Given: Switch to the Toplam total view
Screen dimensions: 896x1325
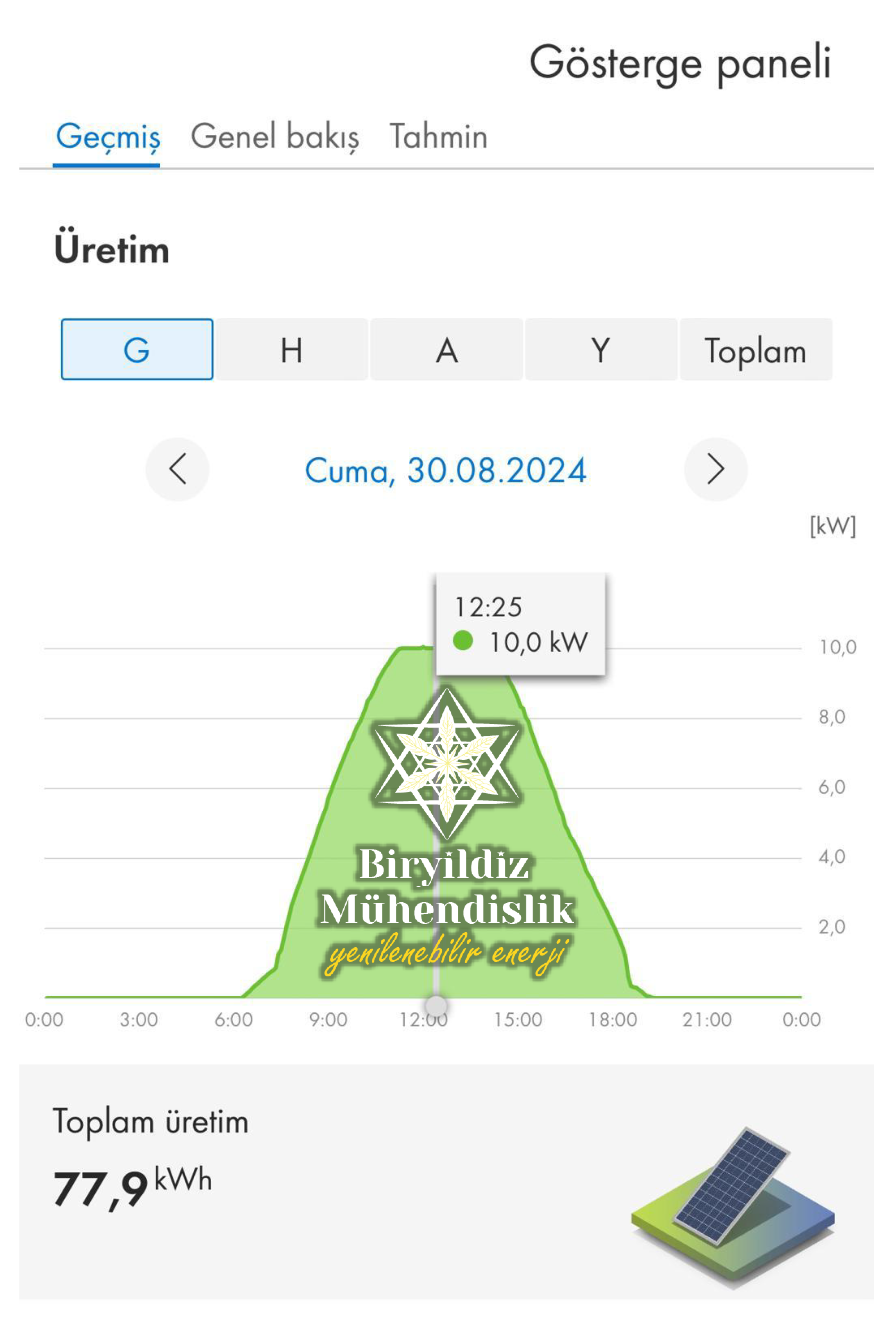Looking at the screenshot, I should pos(756,349).
